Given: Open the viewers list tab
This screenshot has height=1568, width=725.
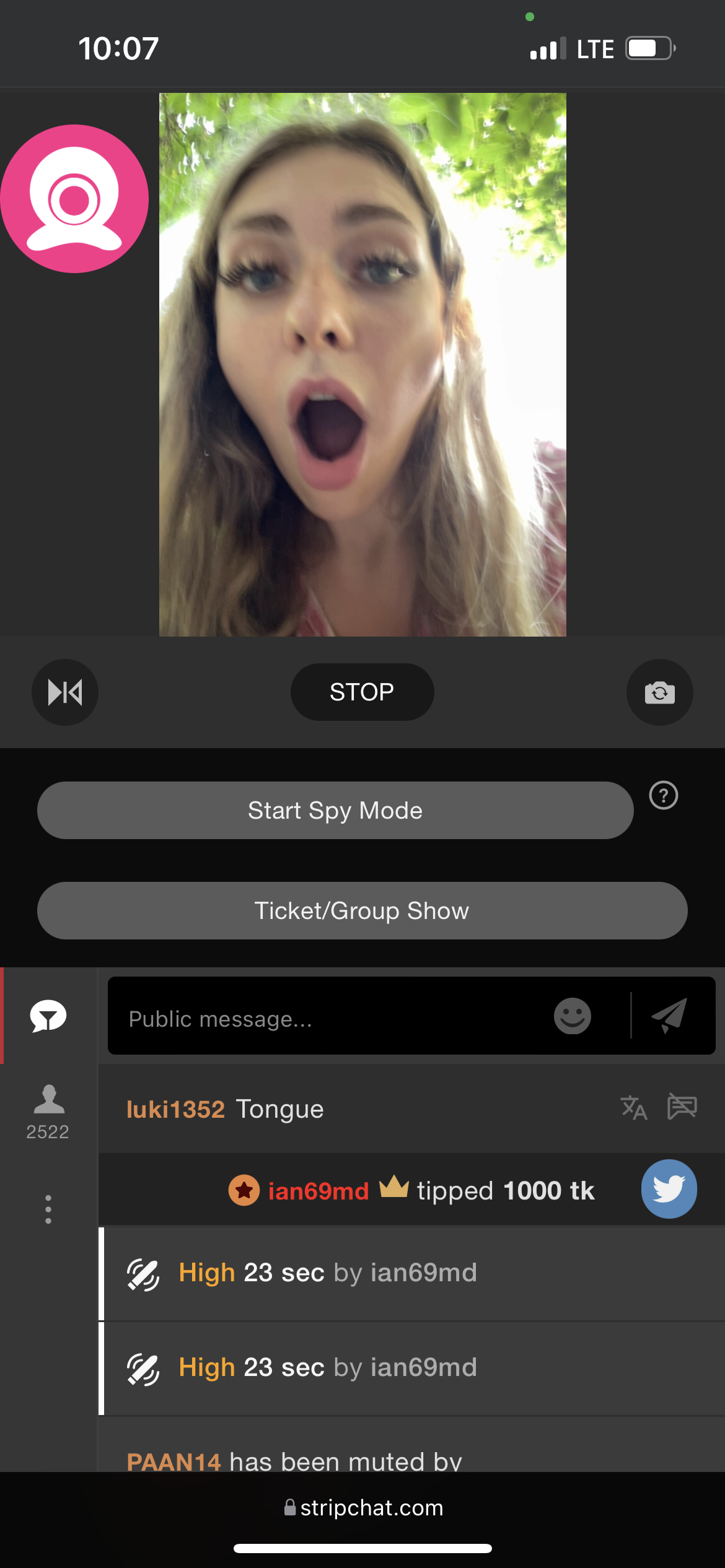Looking at the screenshot, I should point(48,1112).
